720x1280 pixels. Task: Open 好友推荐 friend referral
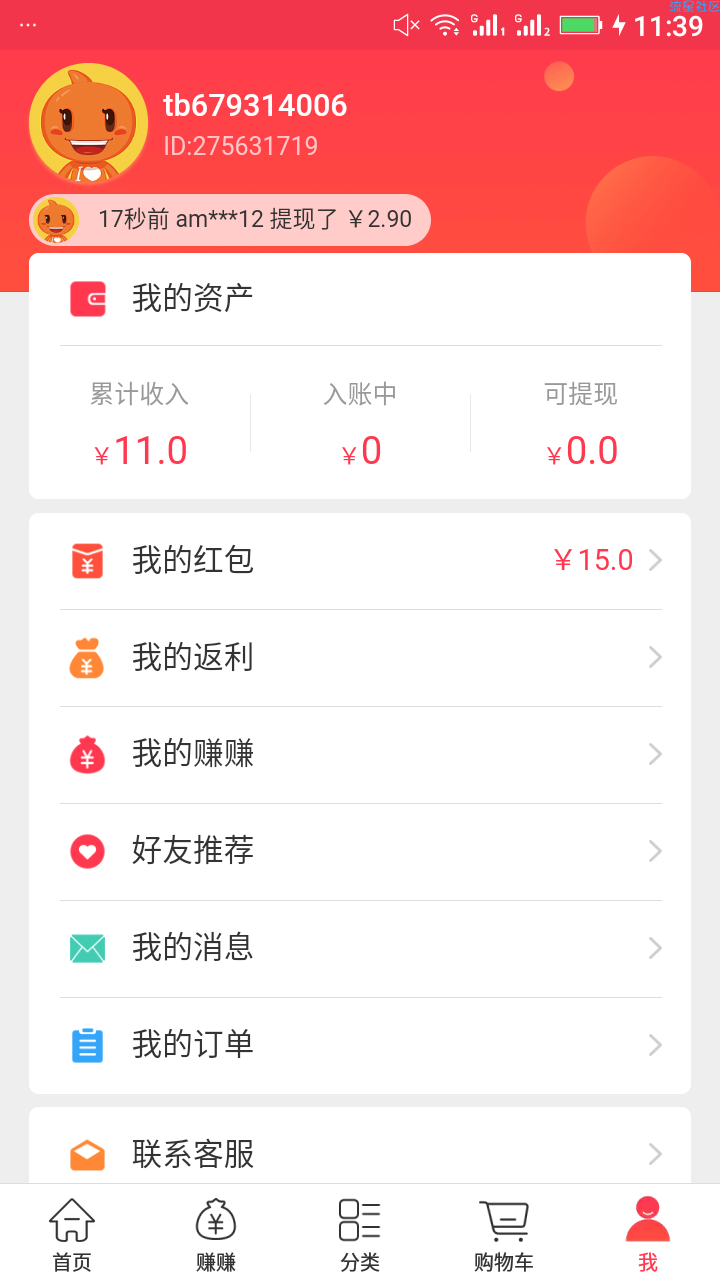click(360, 852)
